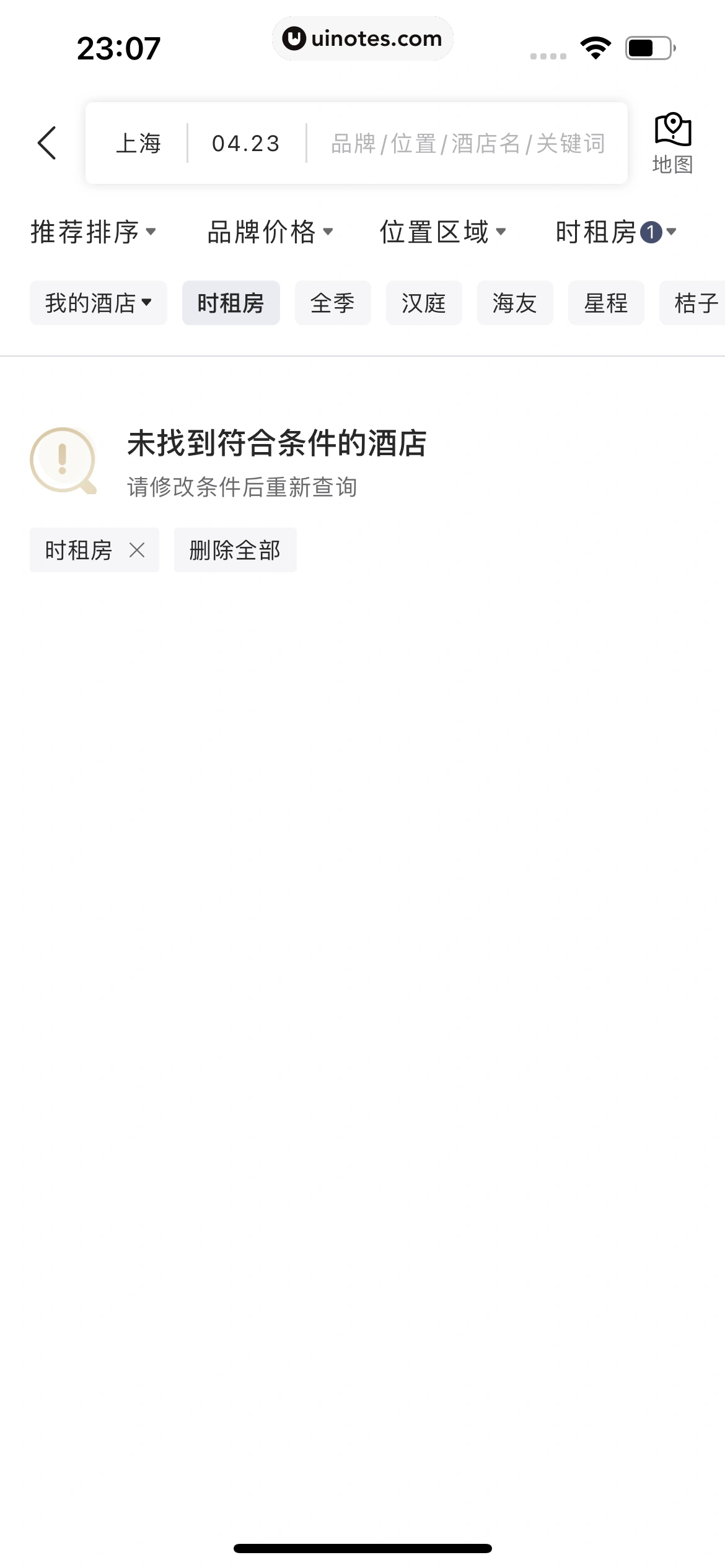Open the 地图 map view
The height and width of the screenshot is (1568, 725).
pos(672,143)
